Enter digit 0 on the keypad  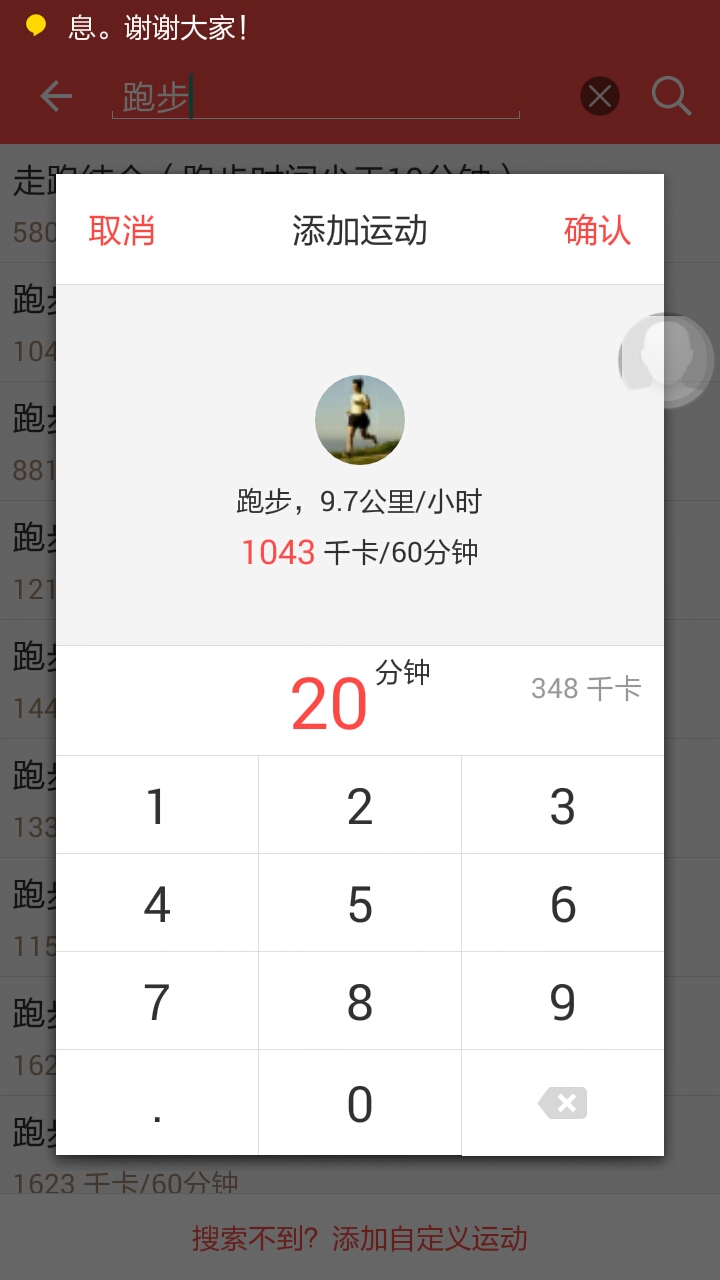(x=360, y=1103)
